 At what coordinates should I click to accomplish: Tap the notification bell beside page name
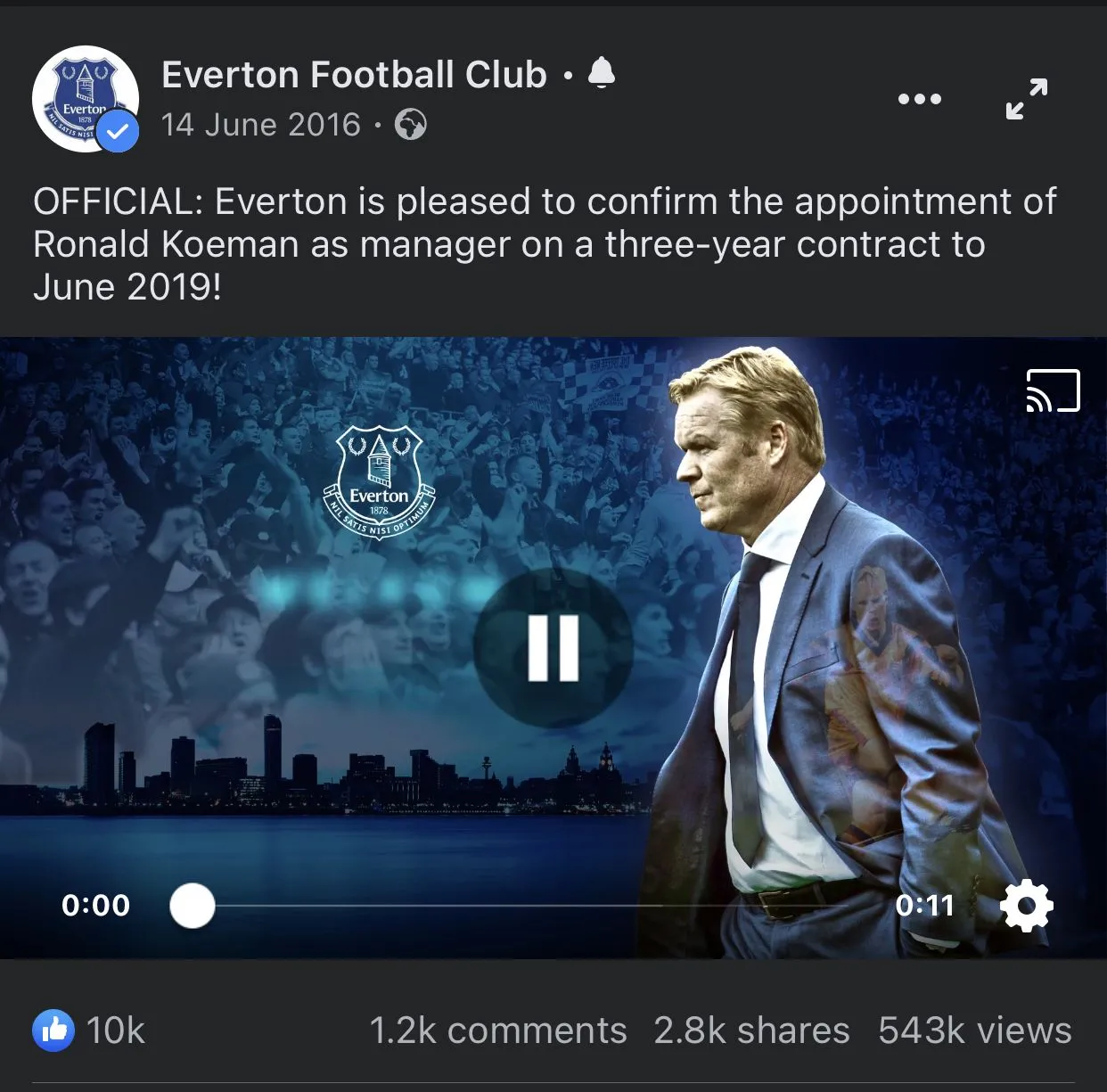point(602,73)
